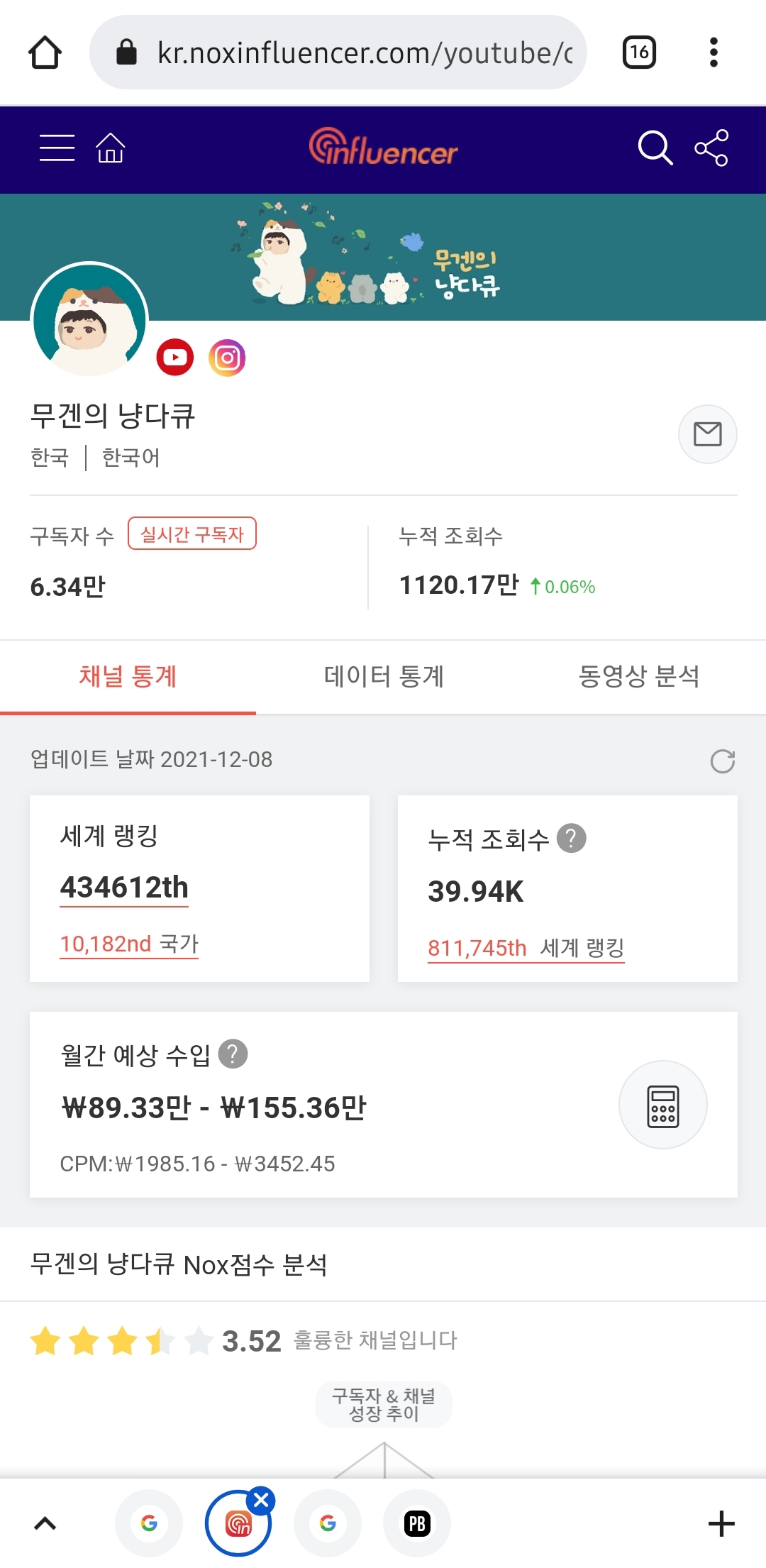Show help for 월간 예상 수입
766x1568 pixels.
click(x=233, y=1054)
